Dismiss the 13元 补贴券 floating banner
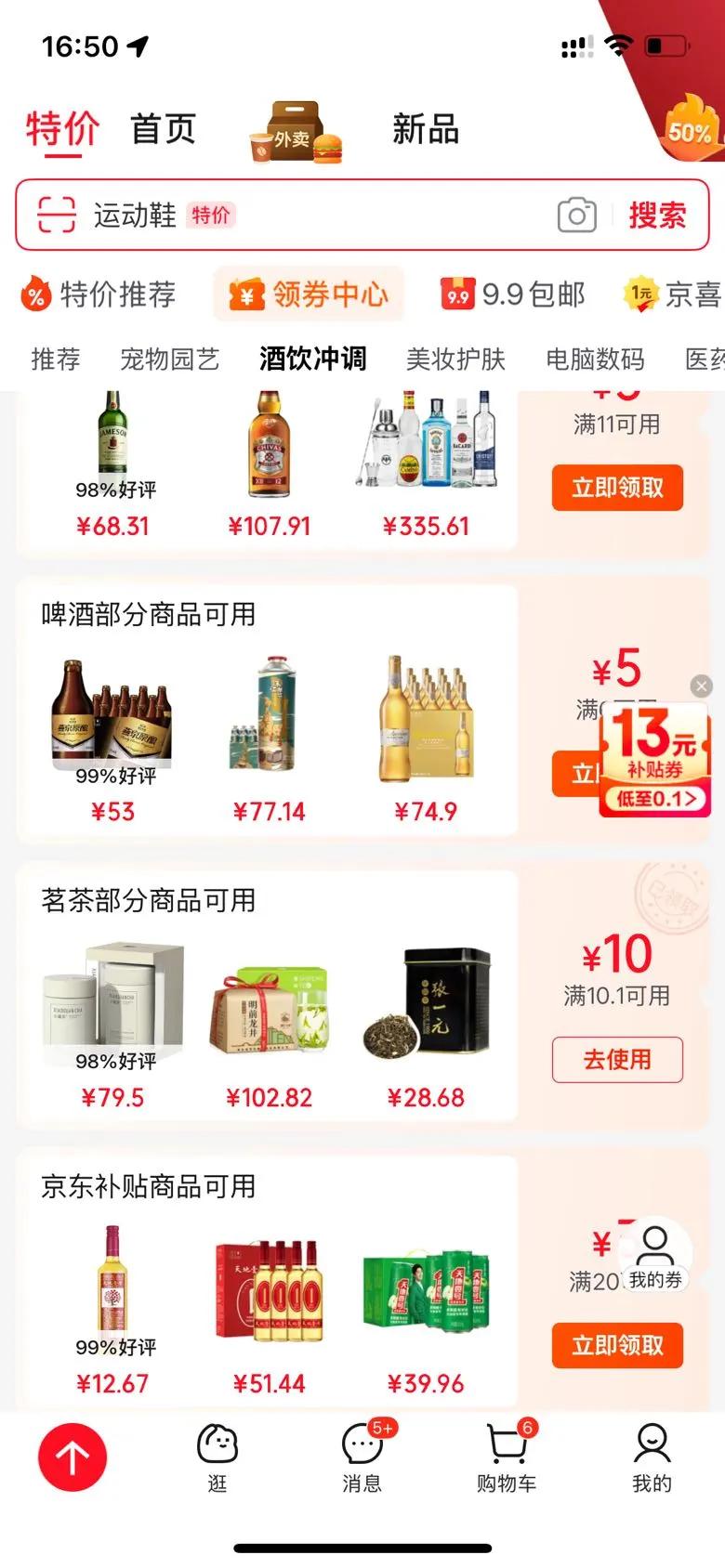725x1568 pixels. 702,686
